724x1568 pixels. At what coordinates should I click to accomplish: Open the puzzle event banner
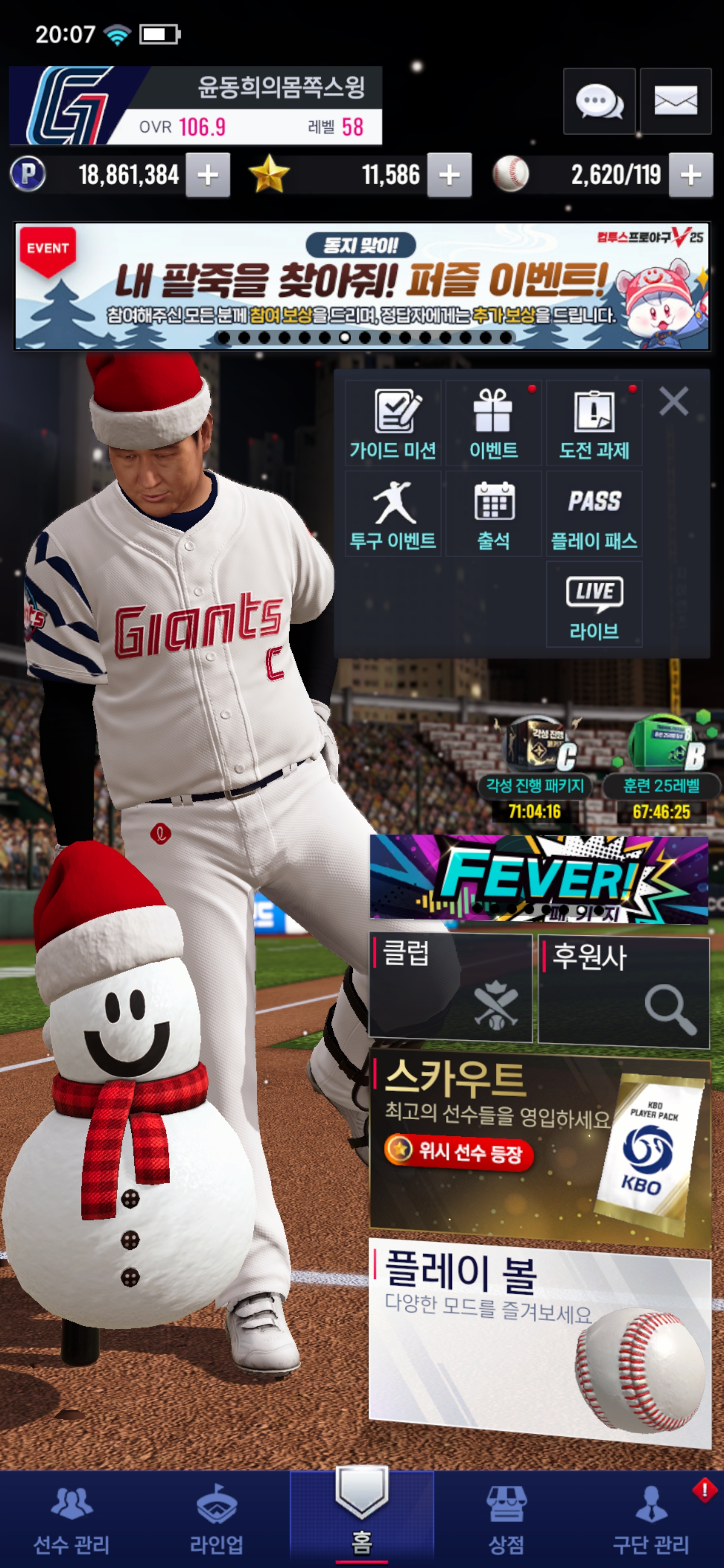361,286
